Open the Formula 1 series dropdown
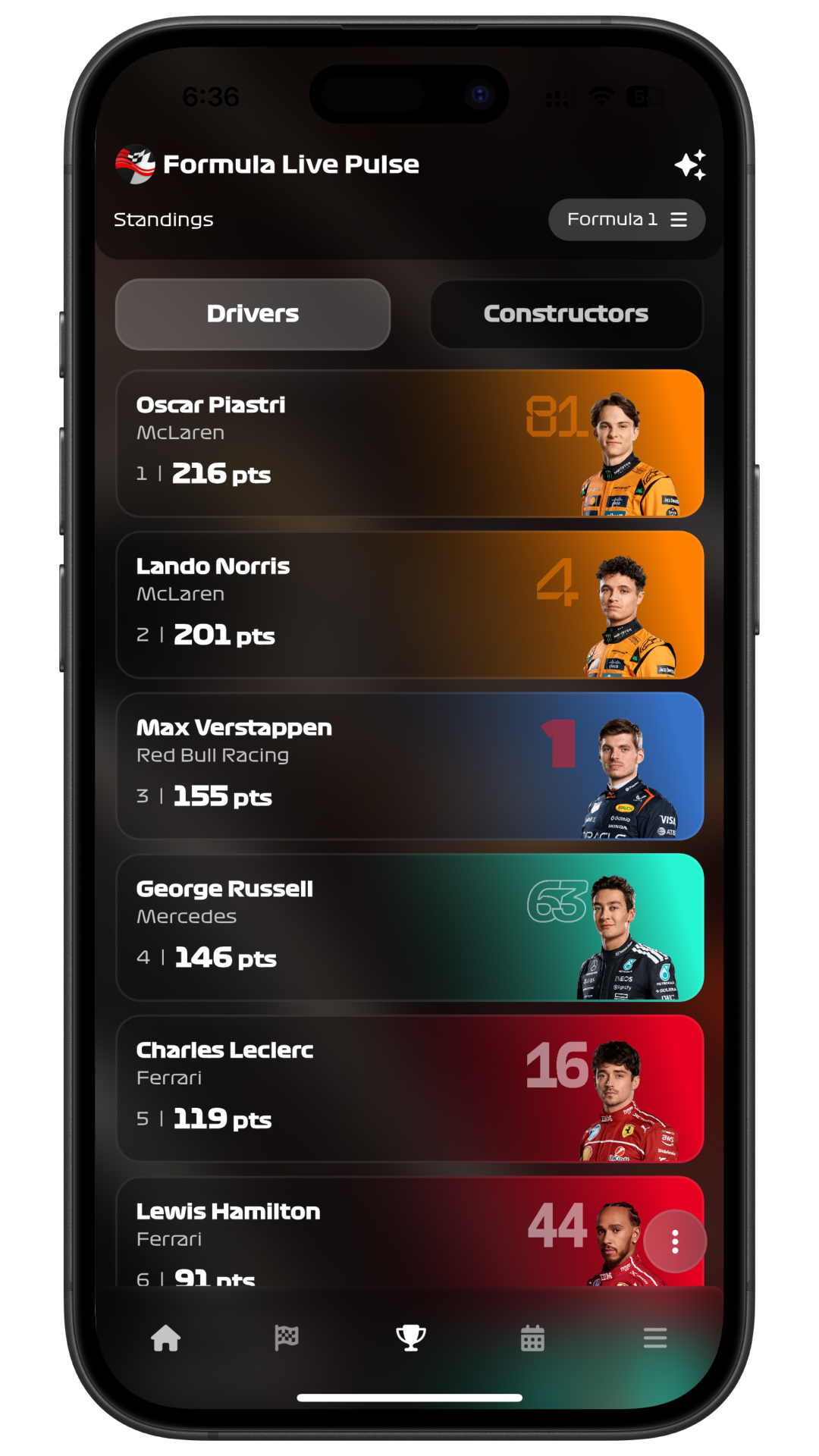Image resolution: width=819 pixels, height=1456 pixels. pyautogui.click(x=626, y=220)
